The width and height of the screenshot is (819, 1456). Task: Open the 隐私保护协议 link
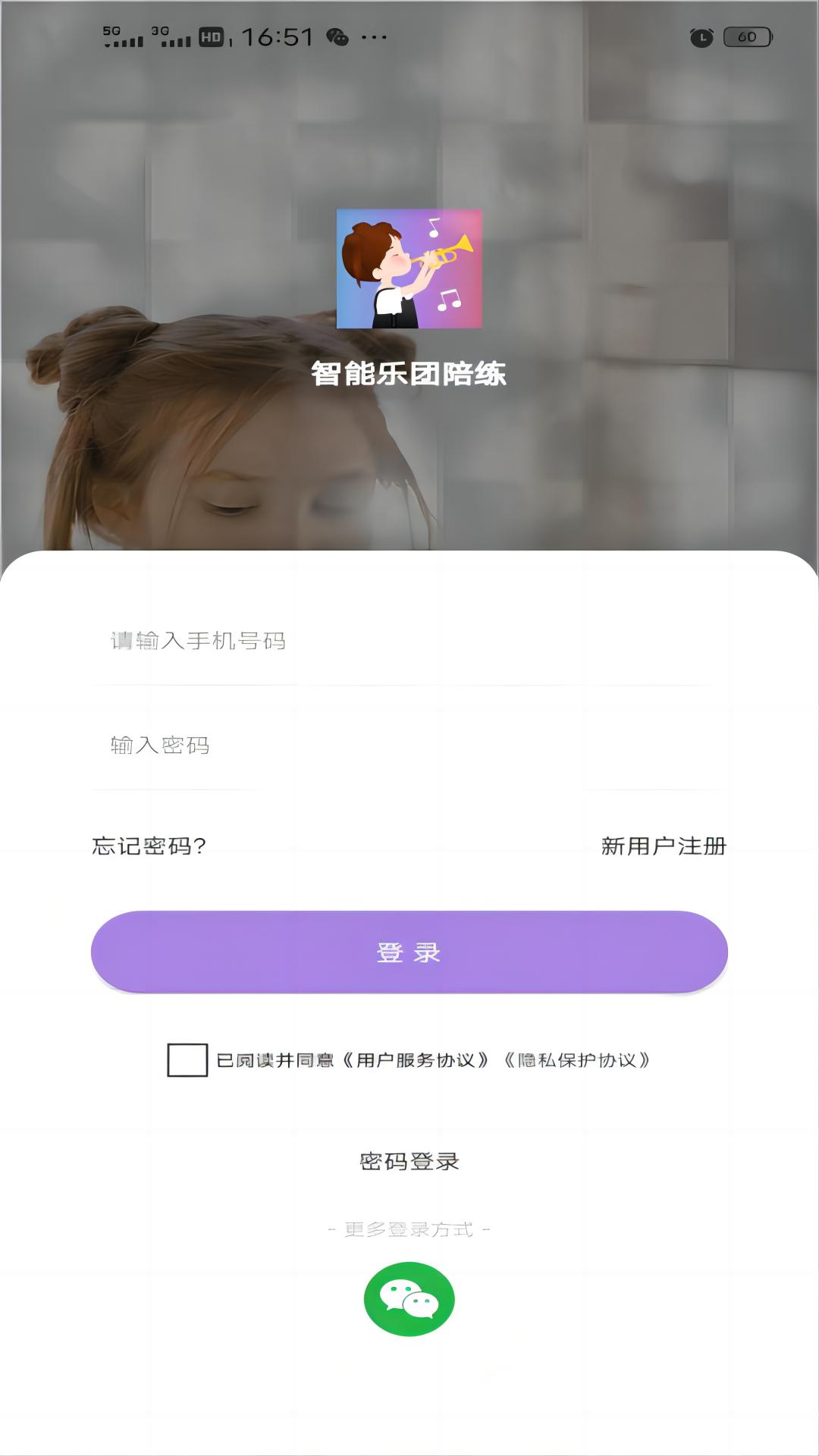[578, 1060]
